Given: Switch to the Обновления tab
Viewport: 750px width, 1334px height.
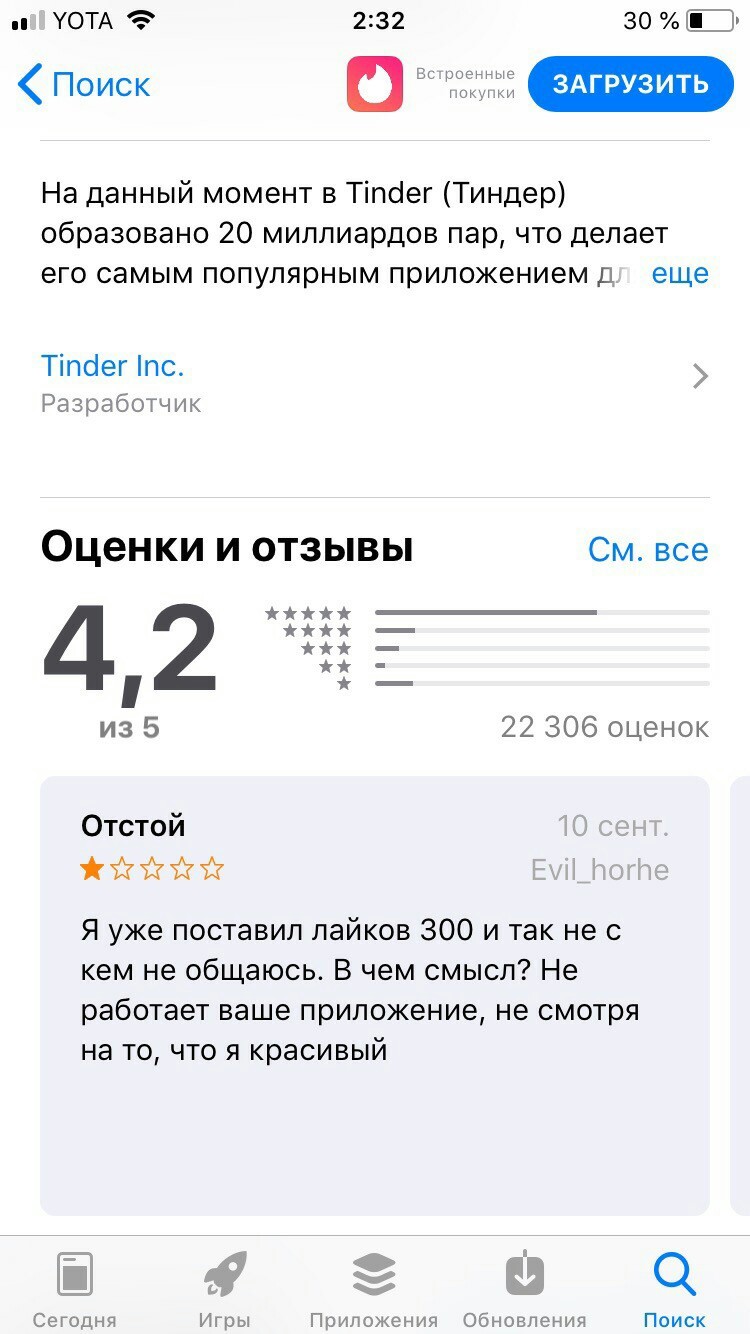Looking at the screenshot, I should coord(524,1289).
